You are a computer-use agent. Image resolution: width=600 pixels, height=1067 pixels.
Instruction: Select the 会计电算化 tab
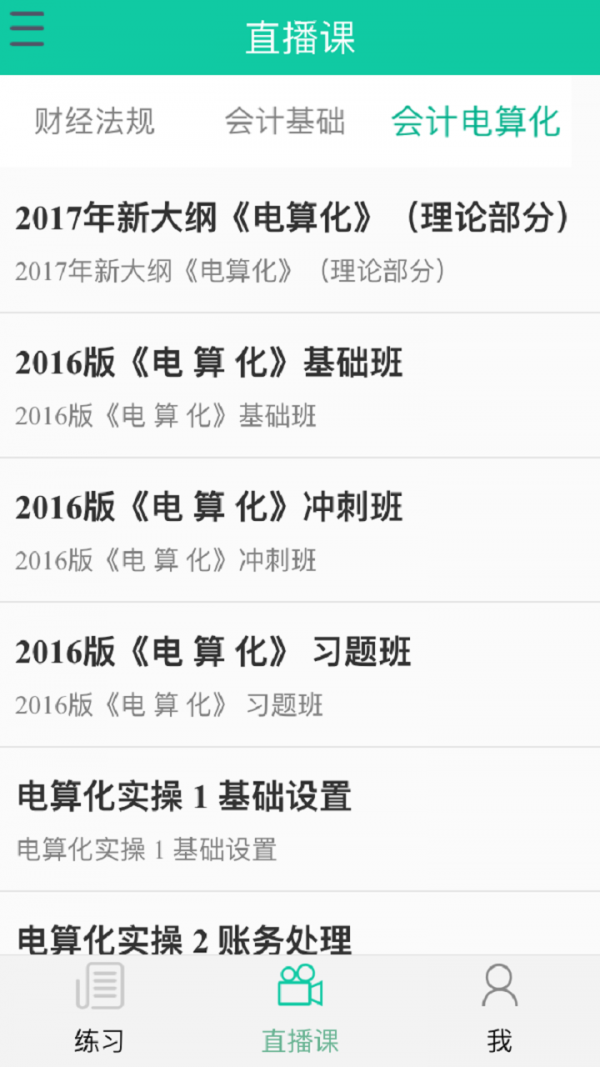(475, 122)
